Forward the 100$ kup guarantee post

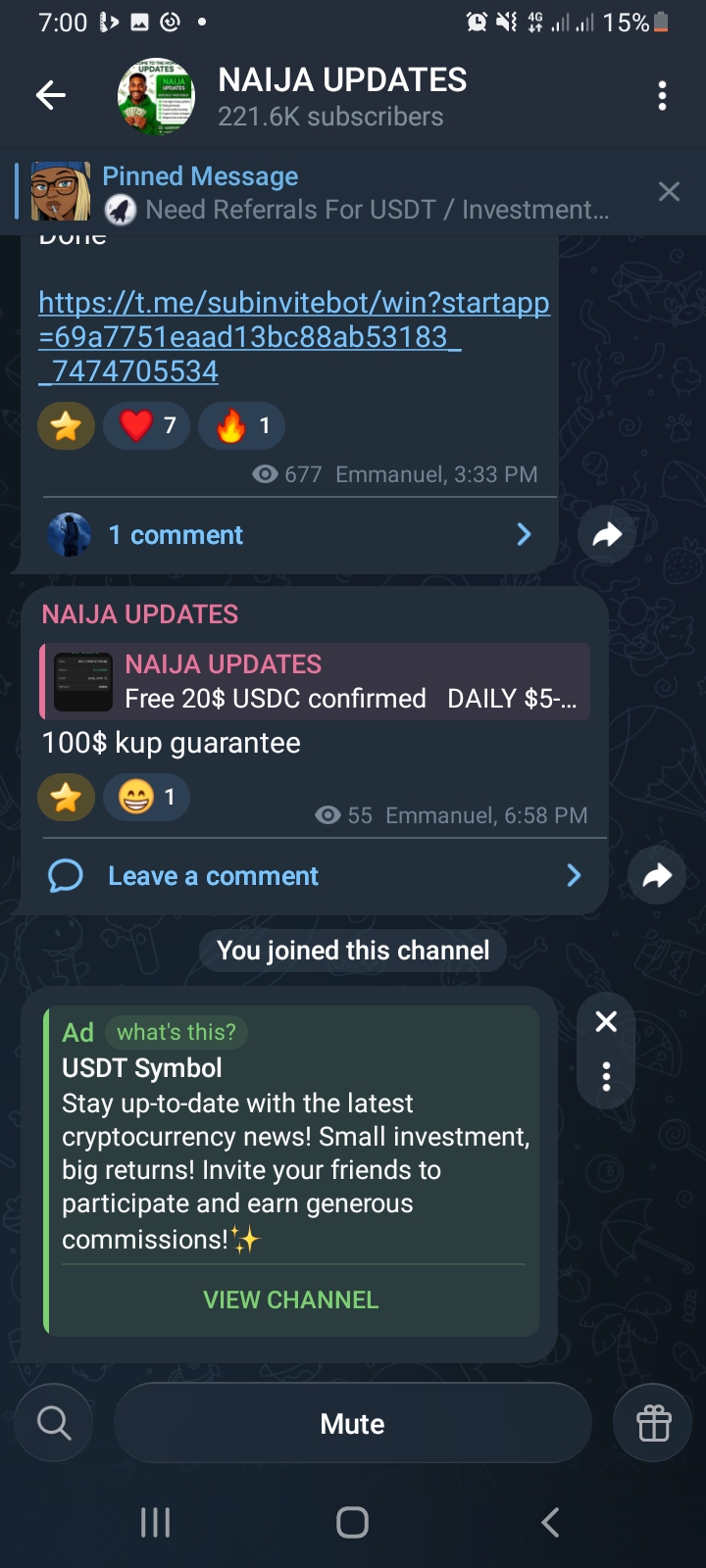pyautogui.click(x=656, y=875)
